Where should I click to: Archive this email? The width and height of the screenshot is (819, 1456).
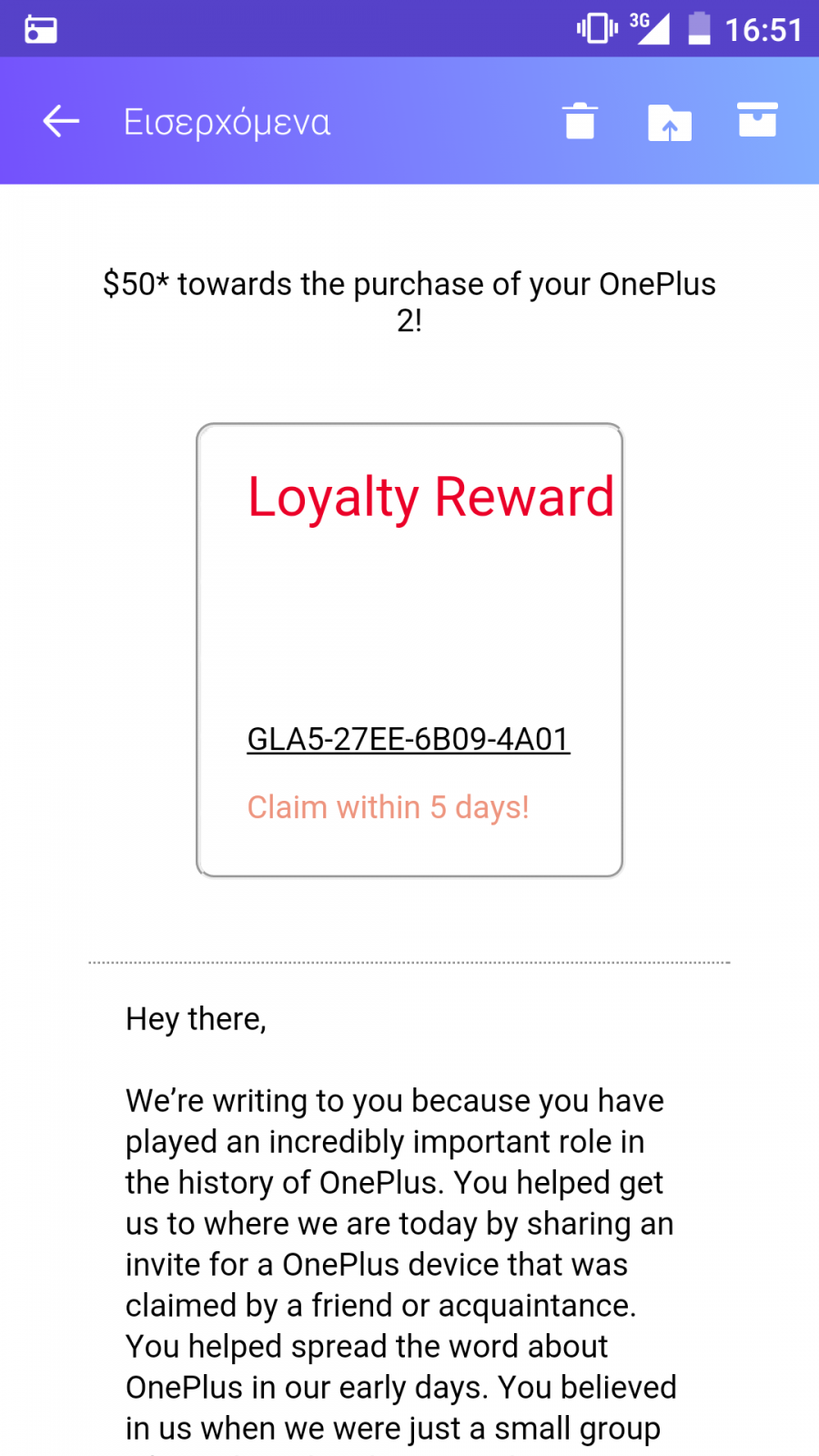(x=757, y=119)
